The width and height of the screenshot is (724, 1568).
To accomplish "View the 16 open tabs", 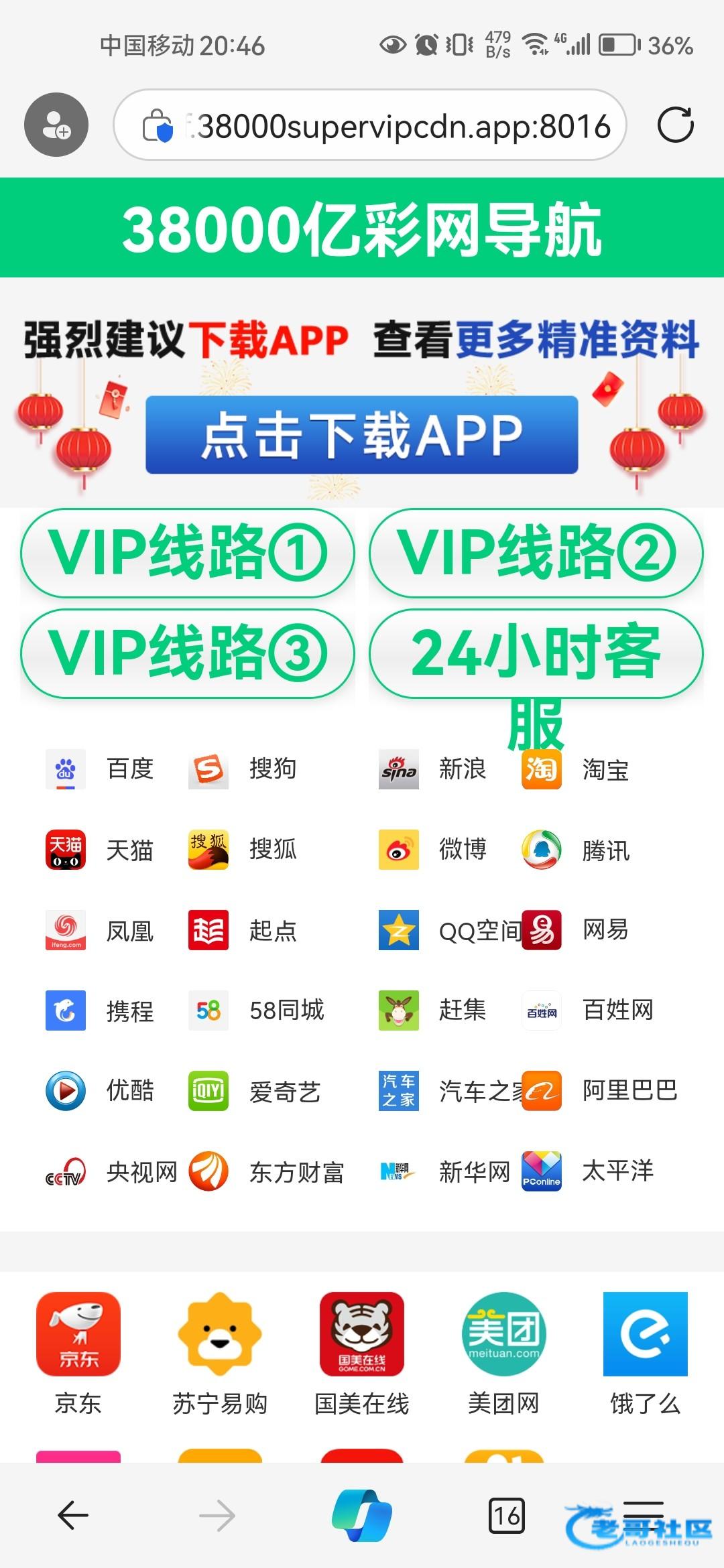I will 506,1516.
